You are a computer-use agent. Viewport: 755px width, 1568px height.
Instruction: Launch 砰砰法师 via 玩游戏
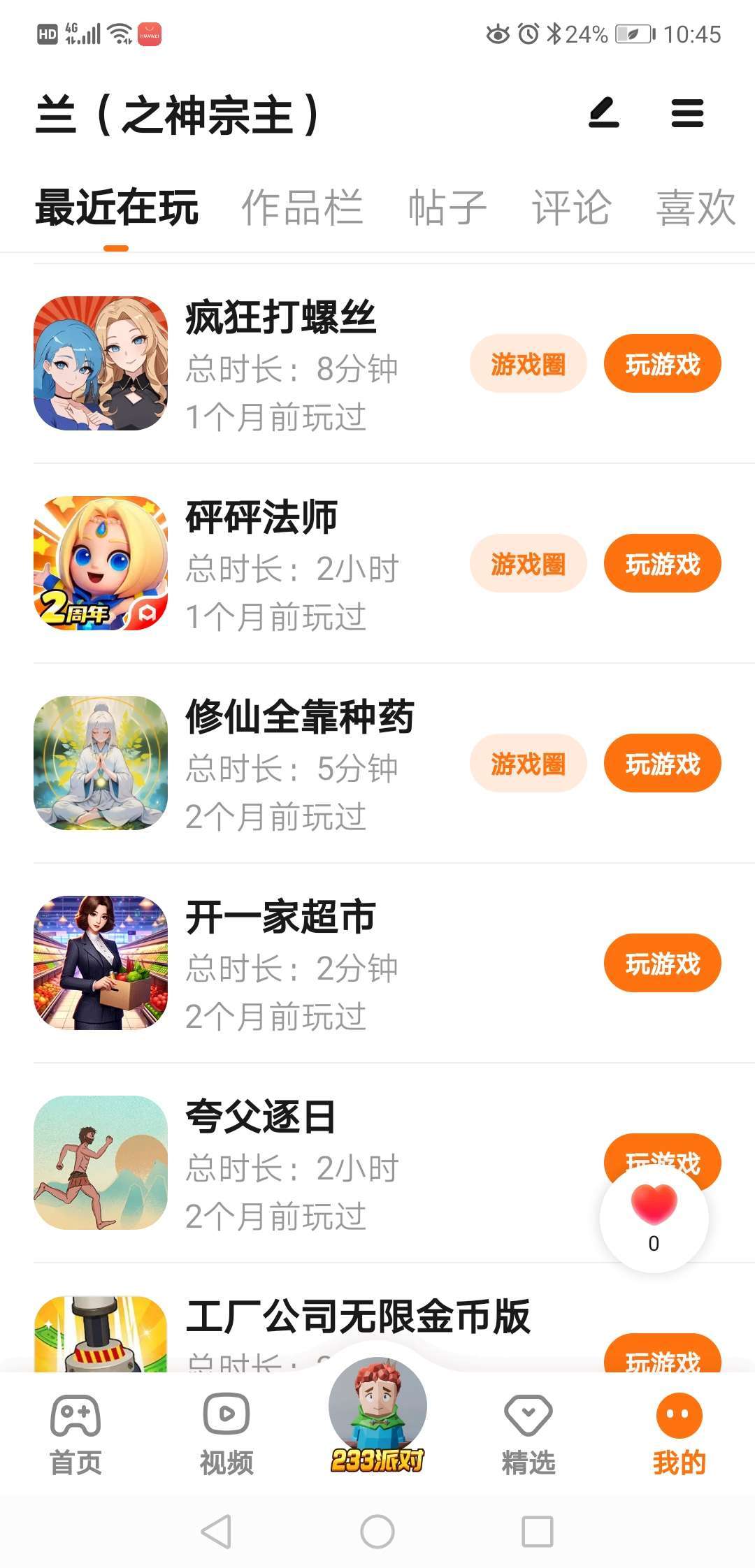(662, 564)
